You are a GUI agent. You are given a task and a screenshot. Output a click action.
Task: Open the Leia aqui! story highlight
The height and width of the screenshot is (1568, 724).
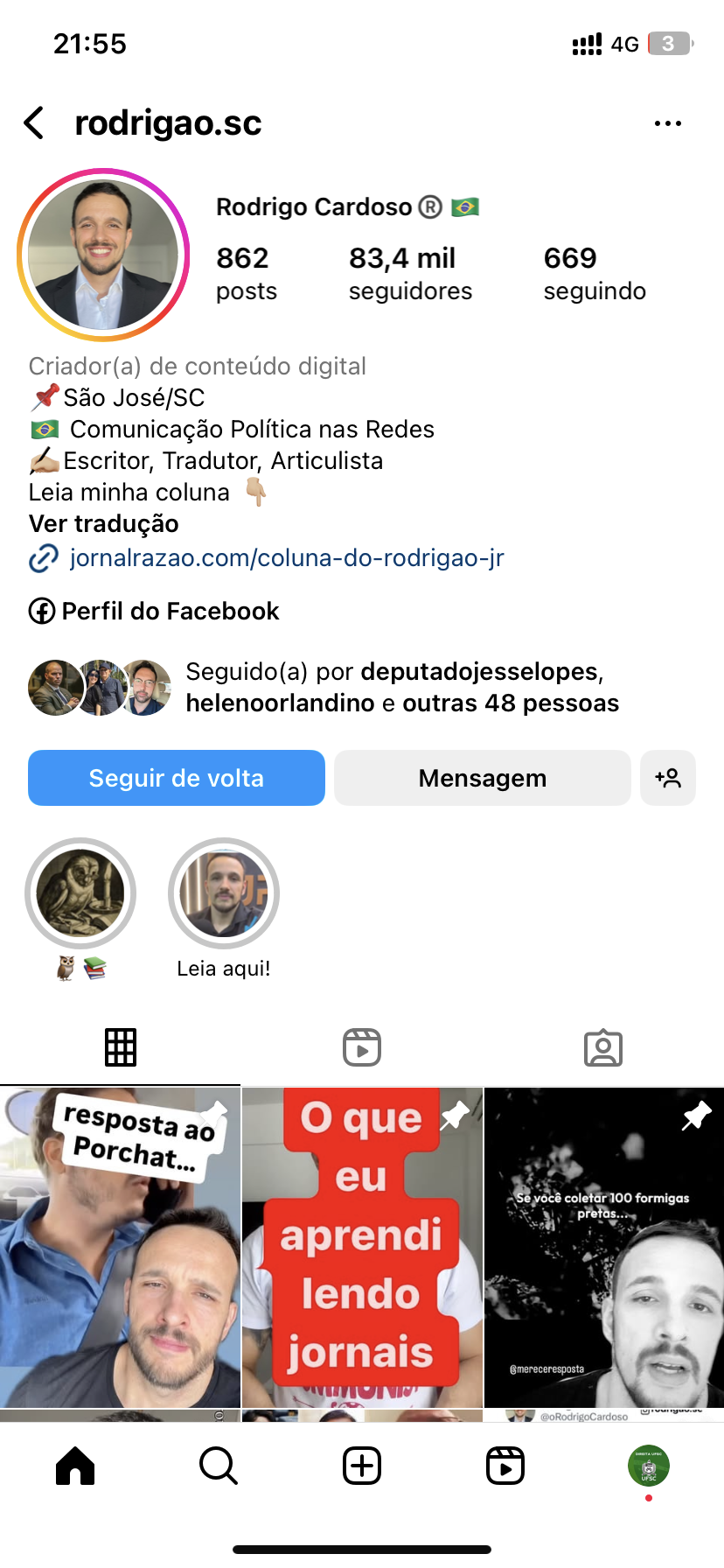click(224, 893)
